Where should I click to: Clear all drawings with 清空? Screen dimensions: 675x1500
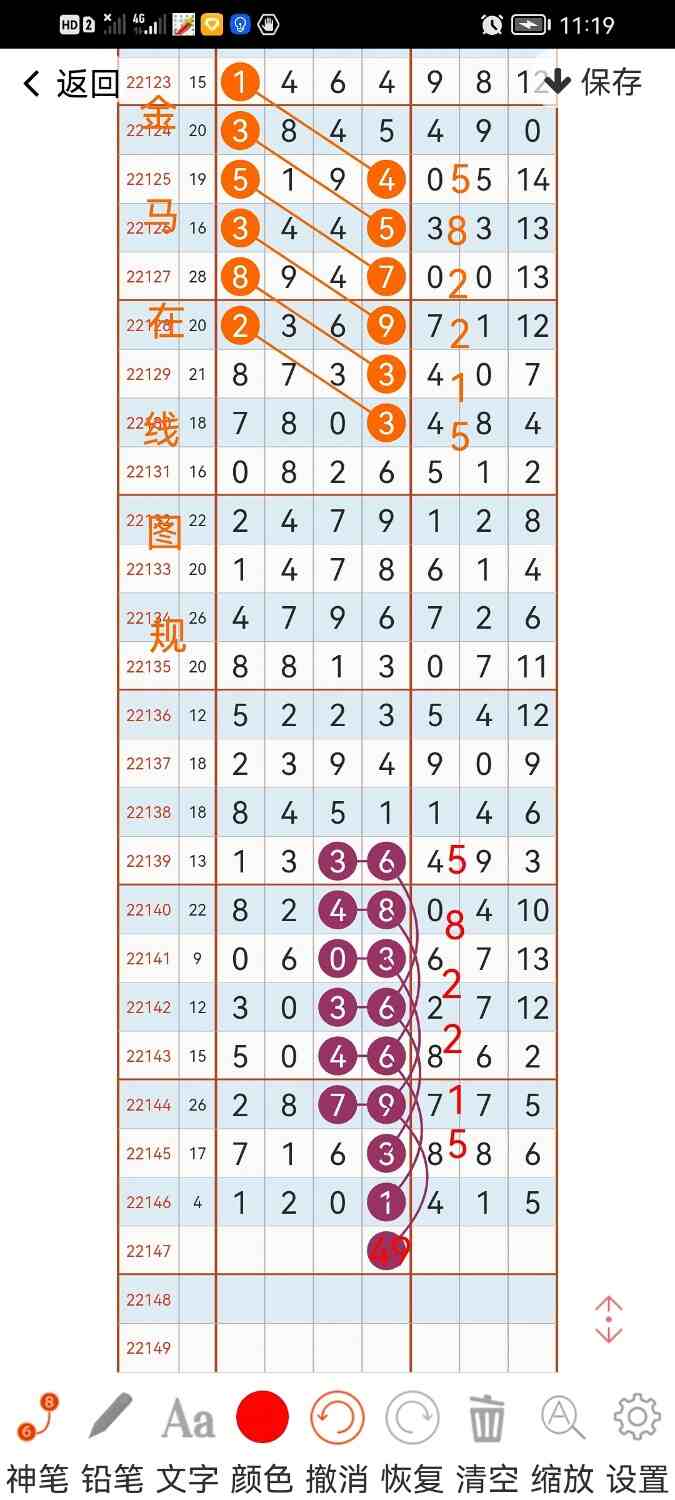(487, 1440)
